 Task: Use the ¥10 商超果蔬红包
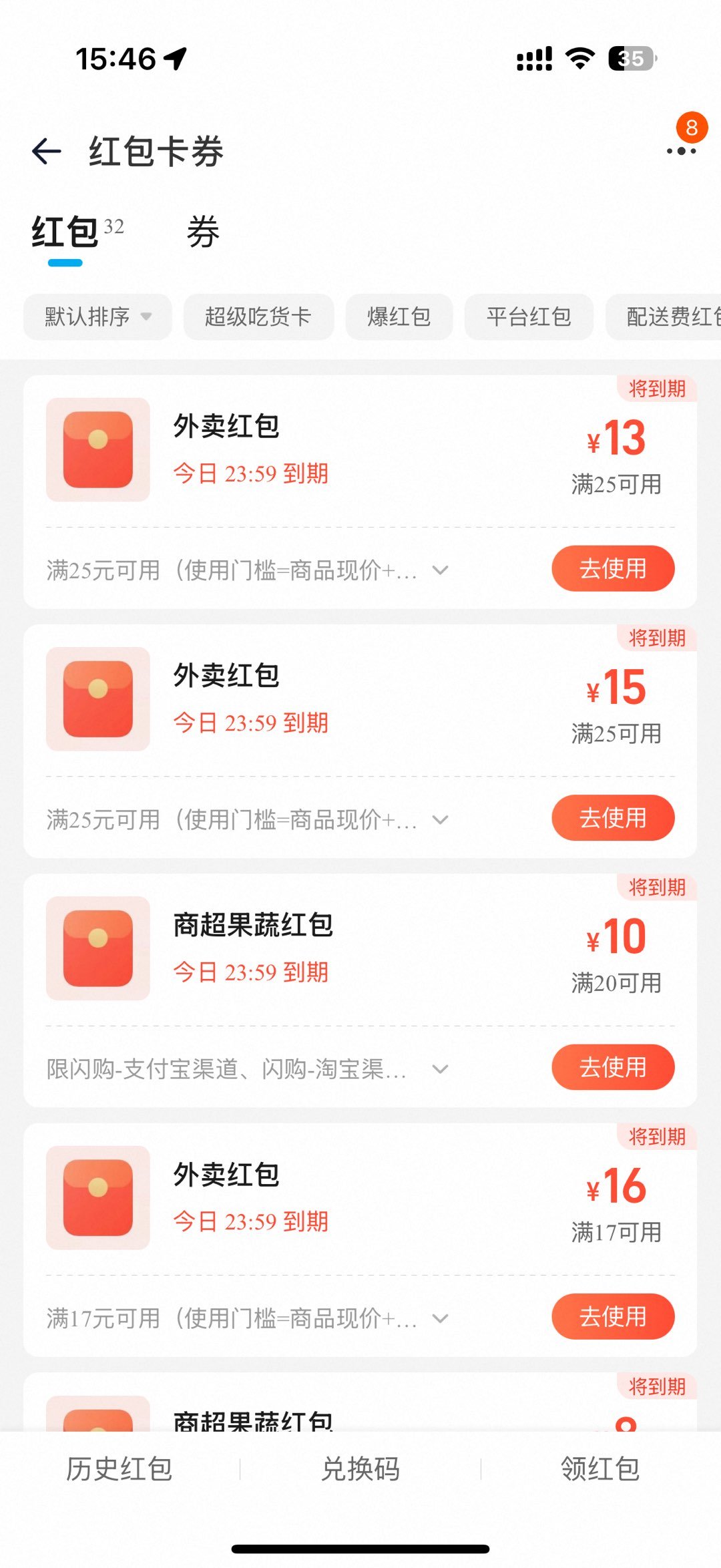(x=613, y=1067)
